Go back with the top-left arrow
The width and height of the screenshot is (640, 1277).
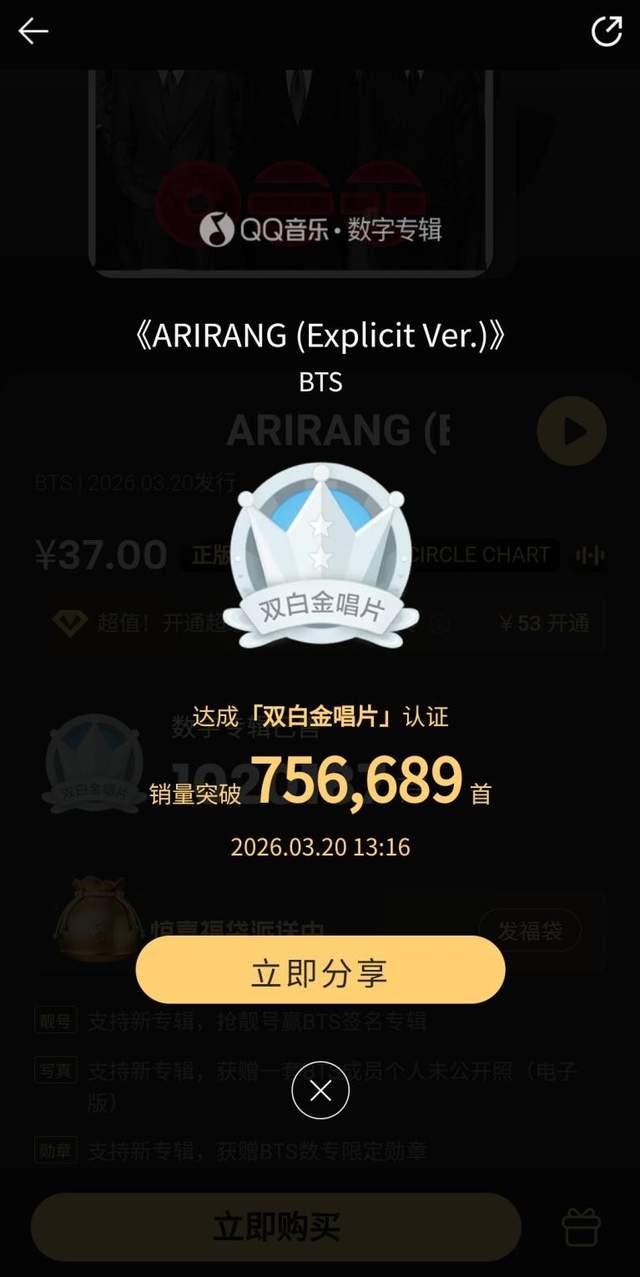[x=33, y=32]
